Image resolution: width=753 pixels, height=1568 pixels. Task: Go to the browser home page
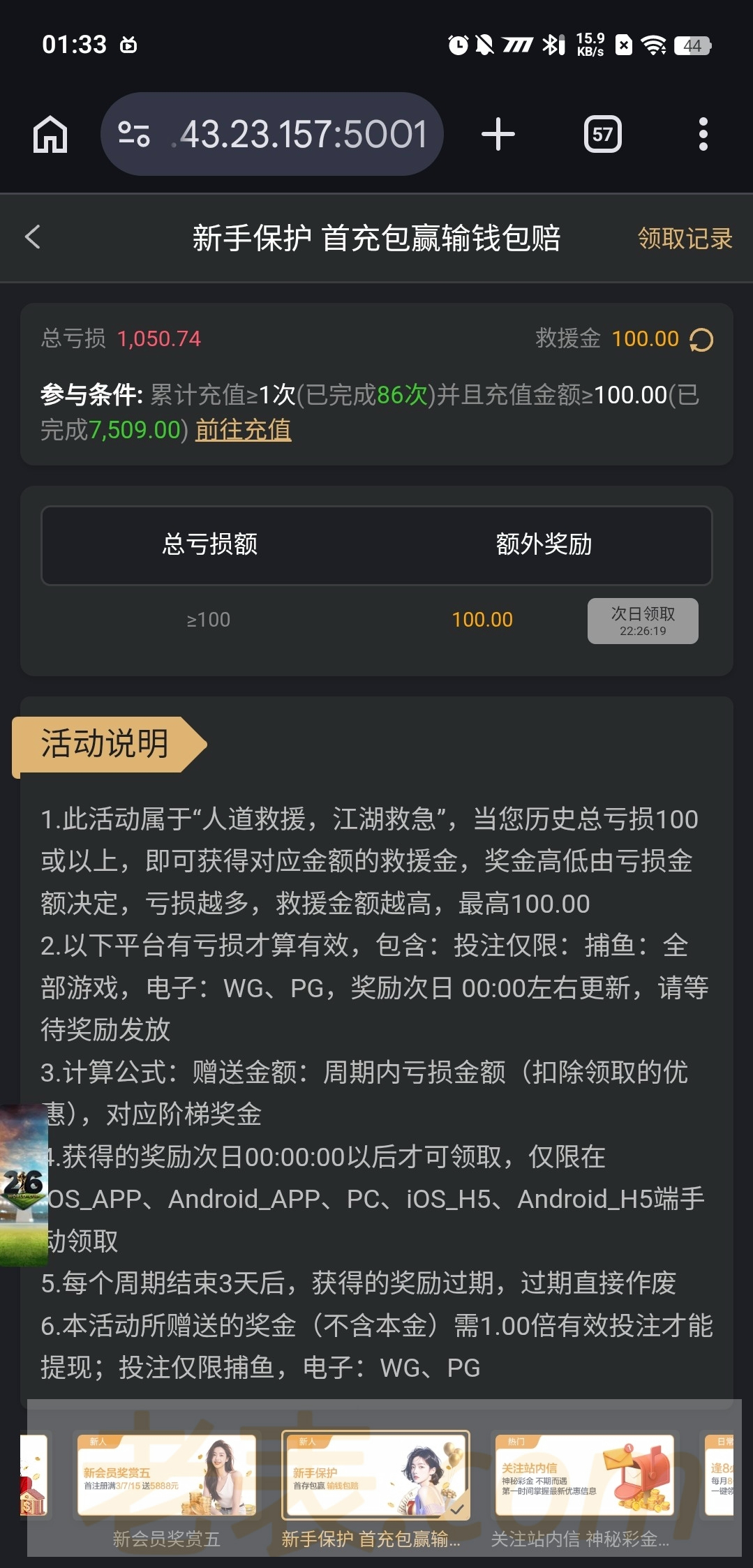click(50, 134)
